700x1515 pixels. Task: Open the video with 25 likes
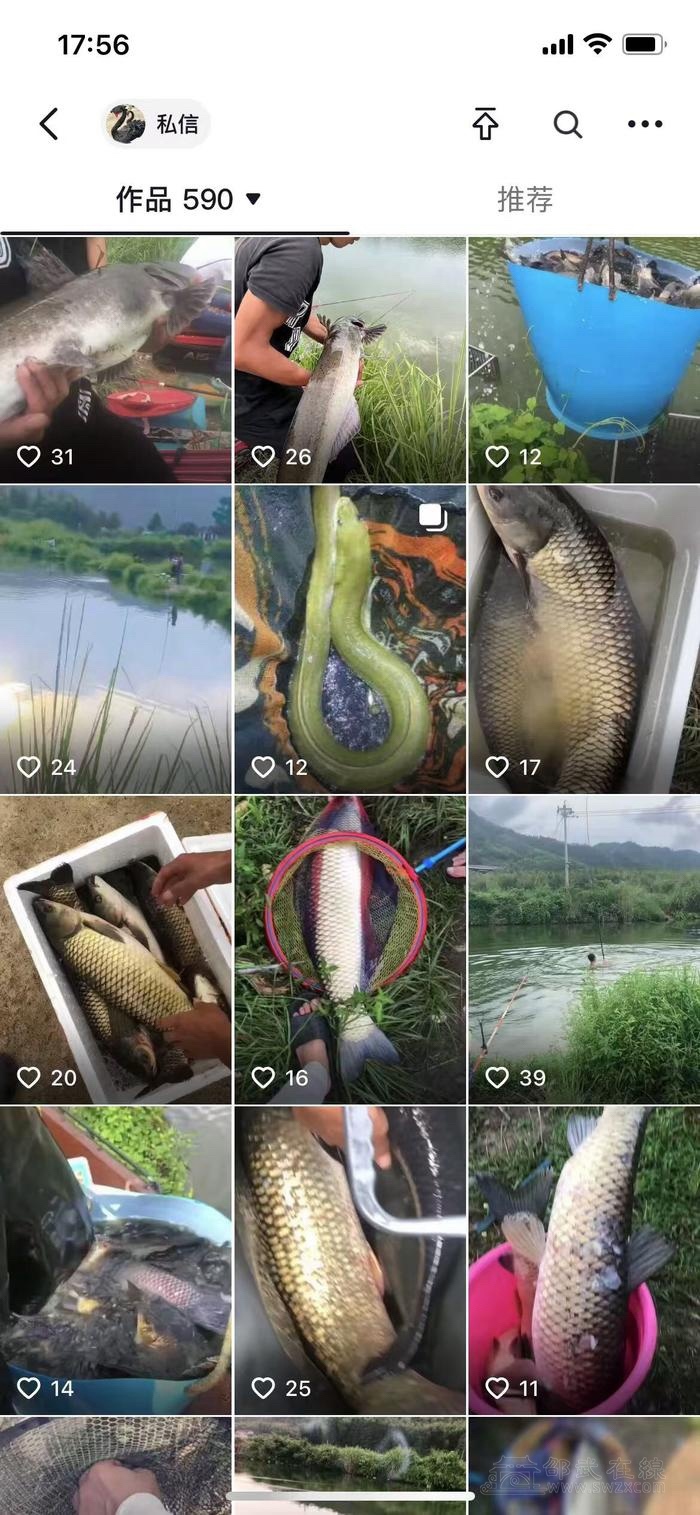click(x=350, y=1260)
